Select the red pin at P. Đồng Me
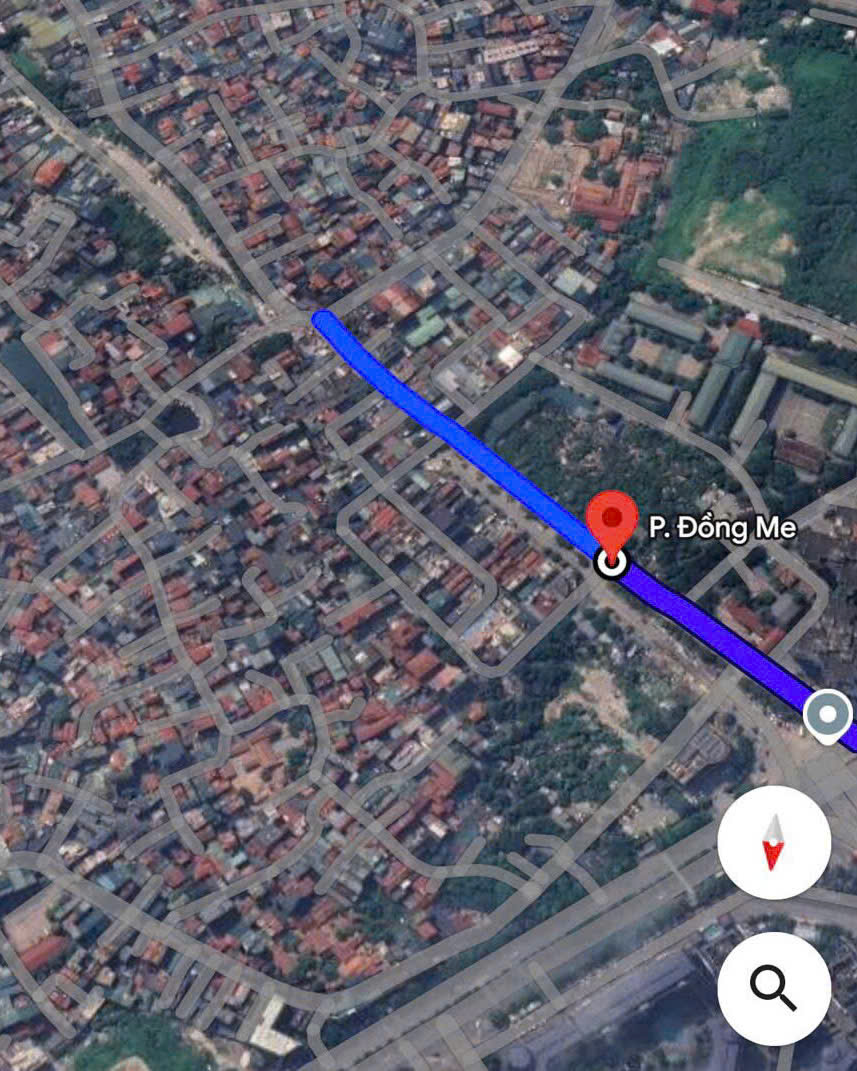857x1071 pixels. click(612, 522)
